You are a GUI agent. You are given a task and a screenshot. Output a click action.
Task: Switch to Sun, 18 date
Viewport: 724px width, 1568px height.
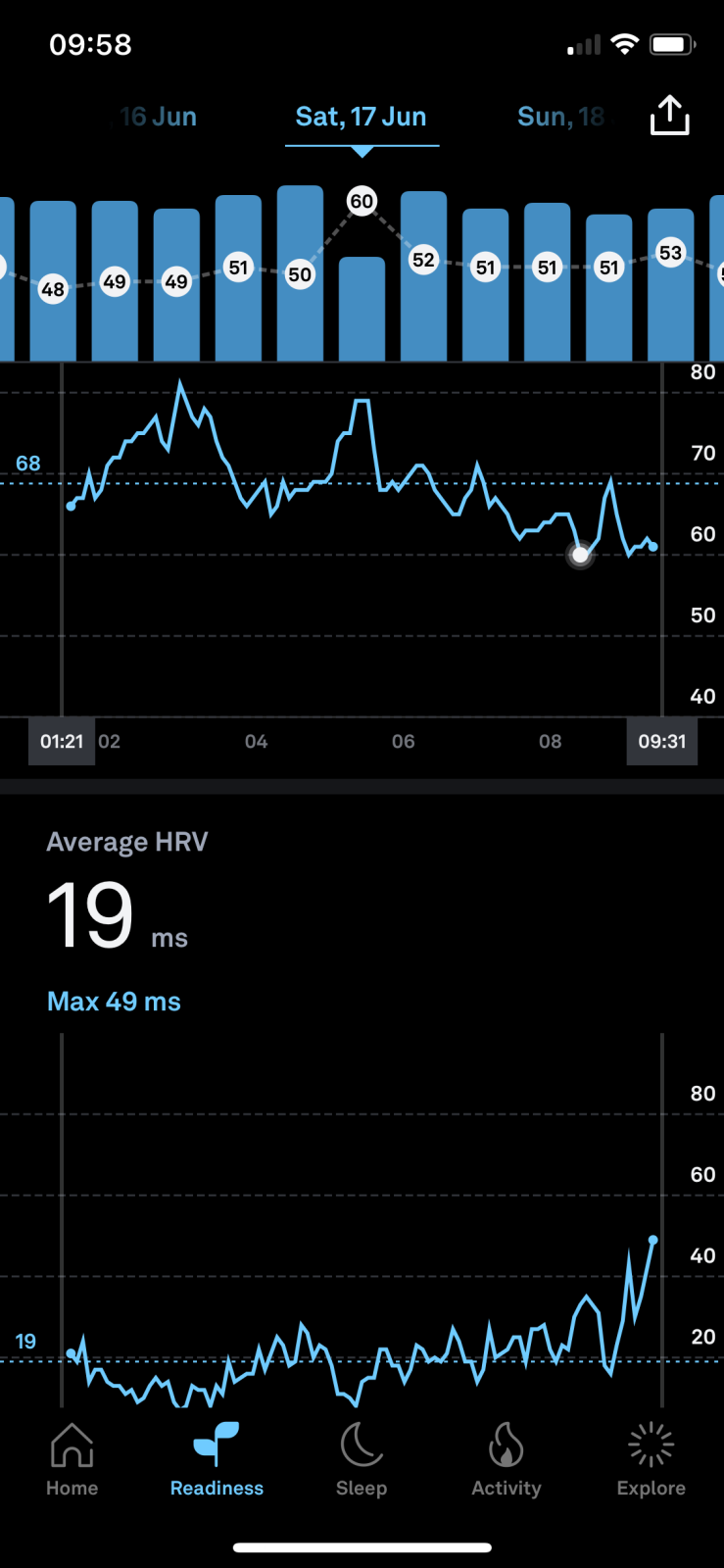[x=560, y=117]
